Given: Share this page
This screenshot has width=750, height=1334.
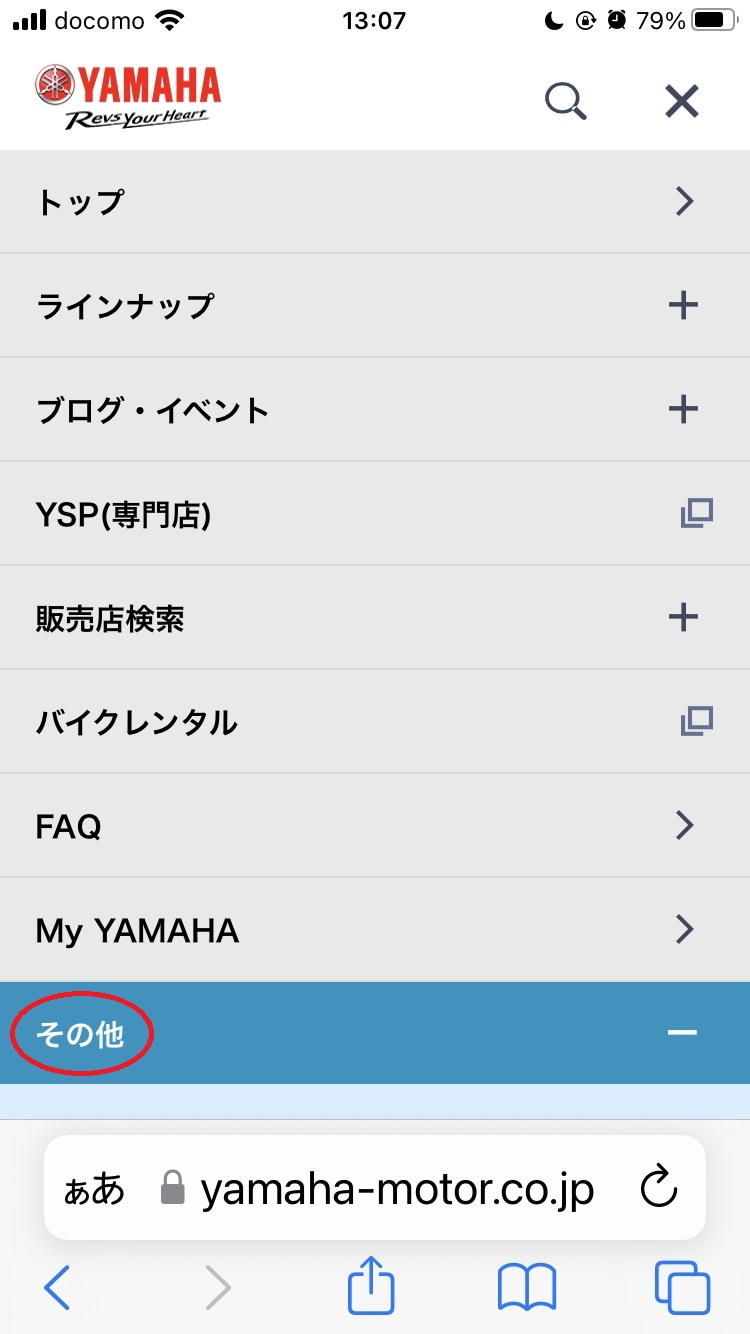Looking at the screenshot, I should (371, 1286).
